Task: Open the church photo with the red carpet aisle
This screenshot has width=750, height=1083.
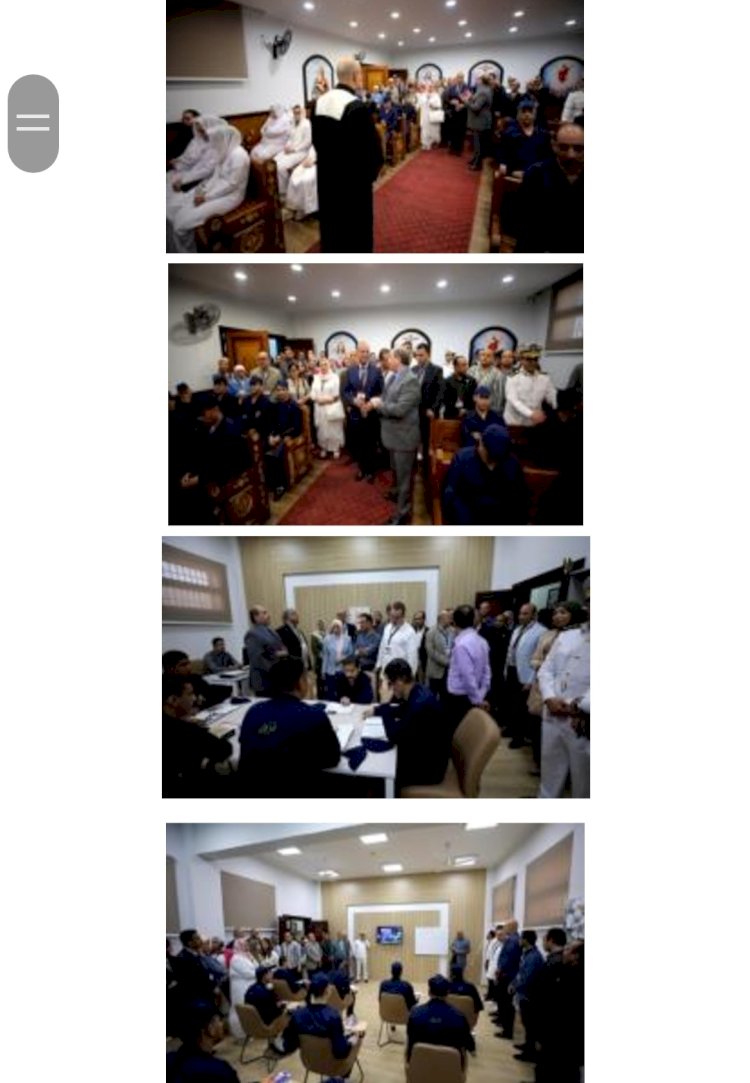Action: coord(375,126)
